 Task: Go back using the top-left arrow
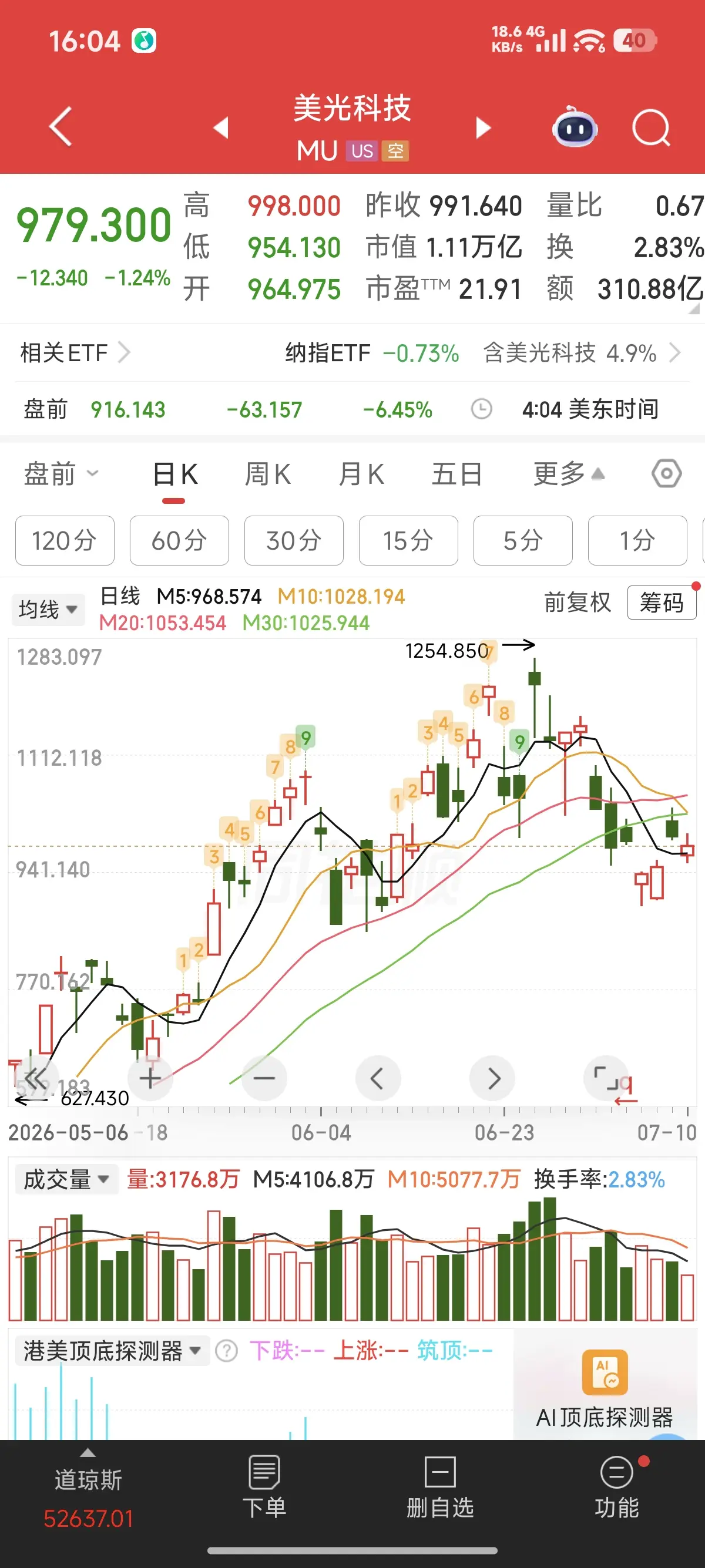61,127
